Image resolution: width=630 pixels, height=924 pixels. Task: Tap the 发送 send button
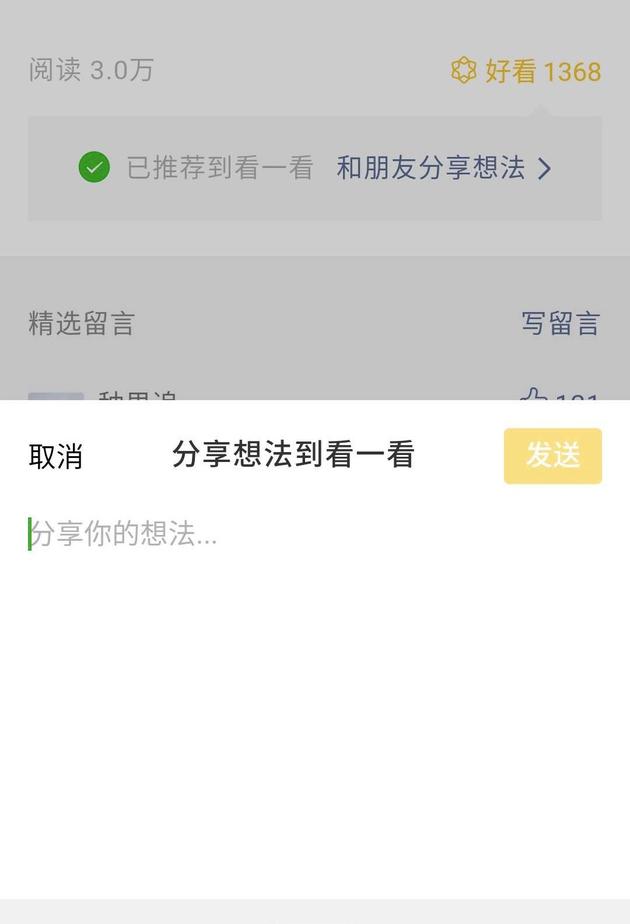552,456
